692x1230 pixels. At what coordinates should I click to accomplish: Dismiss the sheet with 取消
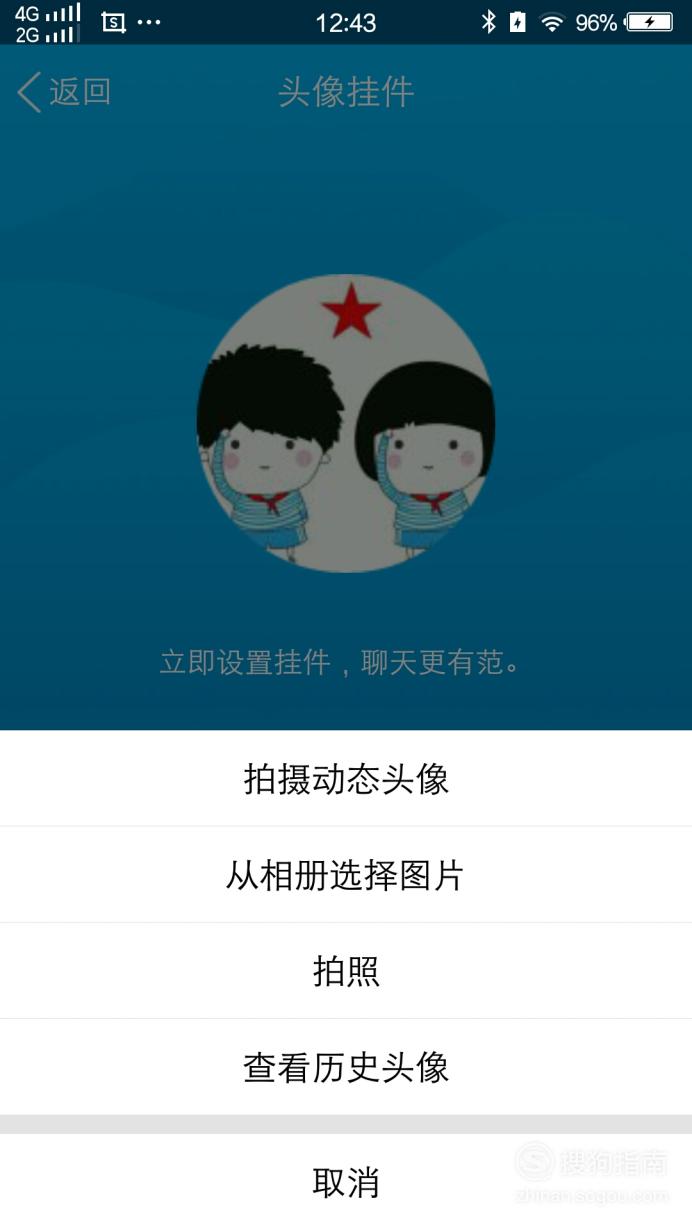point(346,1182)
